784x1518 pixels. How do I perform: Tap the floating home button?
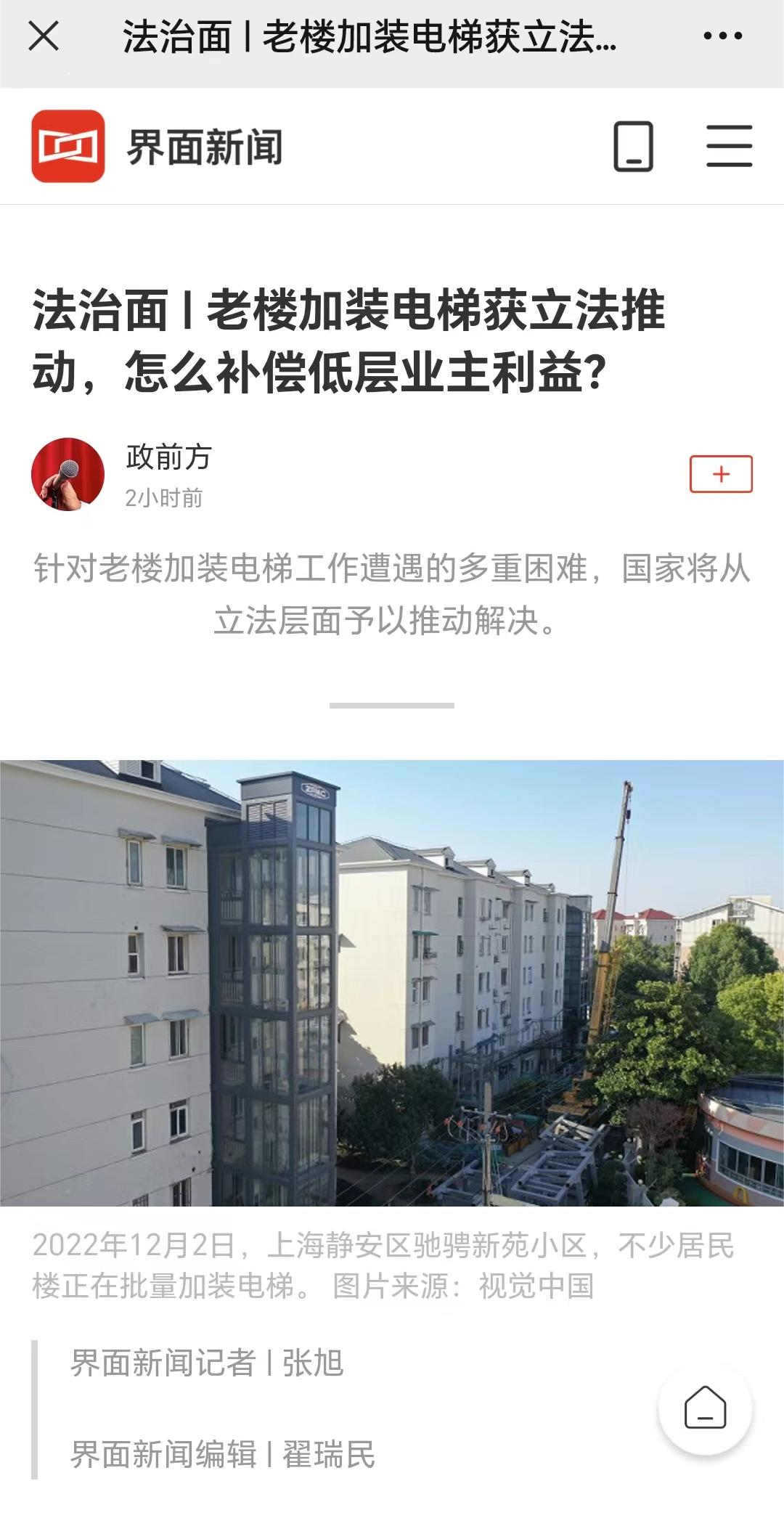coord(705,1408)
